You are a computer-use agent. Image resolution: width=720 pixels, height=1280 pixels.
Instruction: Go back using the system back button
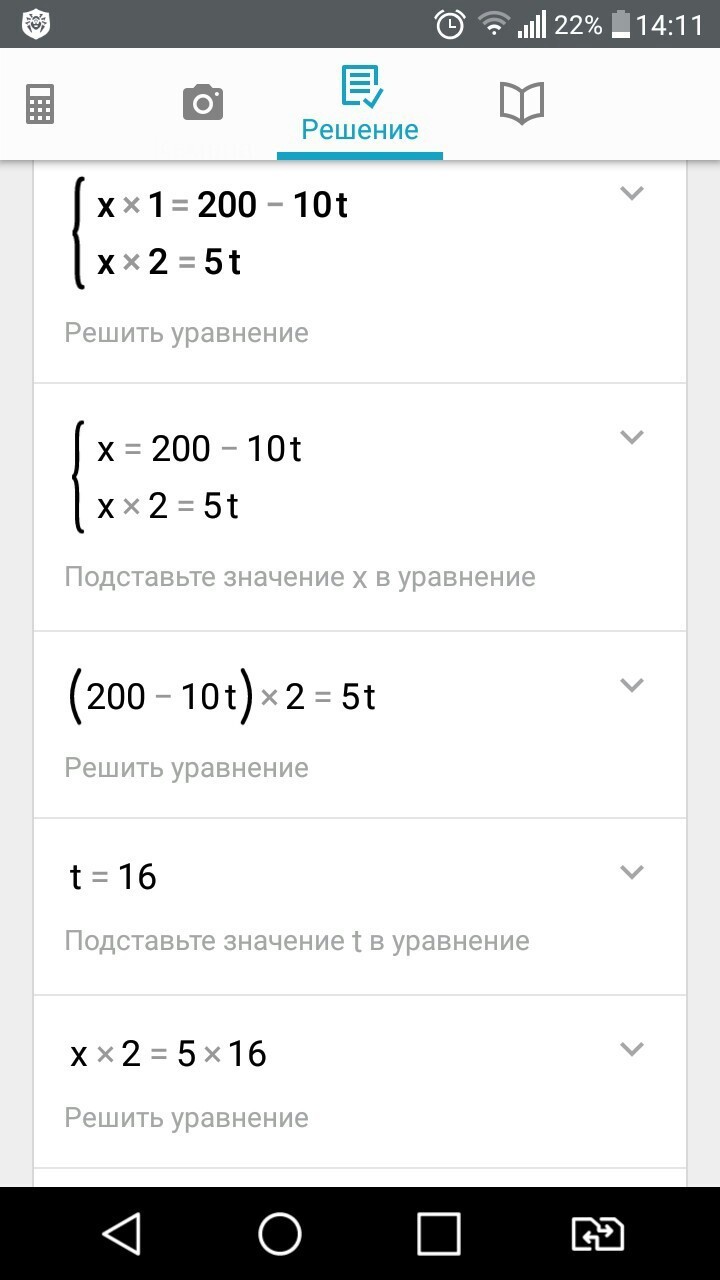[x=122, y=1234]
